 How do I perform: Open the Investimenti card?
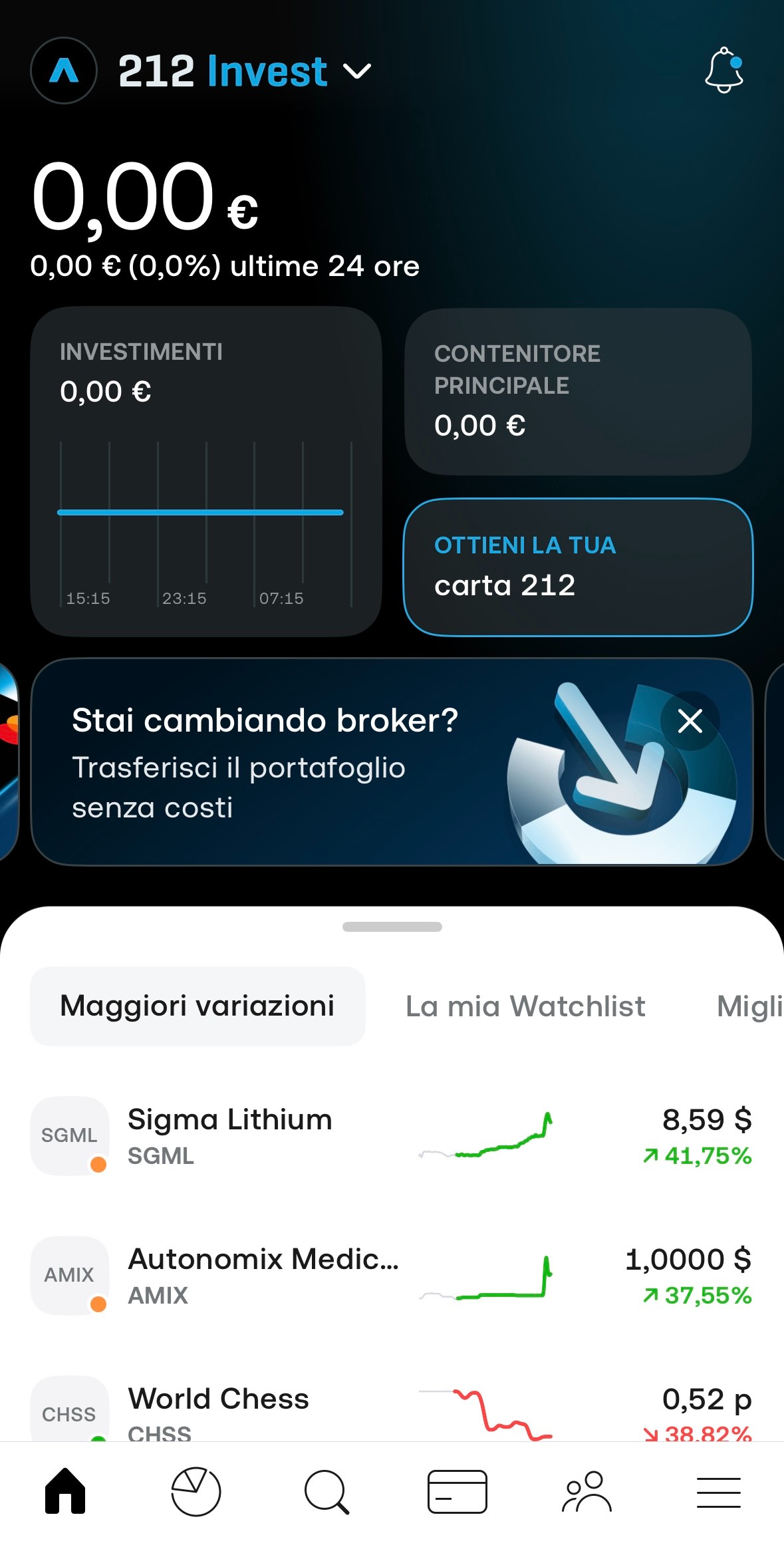point(206,471)
